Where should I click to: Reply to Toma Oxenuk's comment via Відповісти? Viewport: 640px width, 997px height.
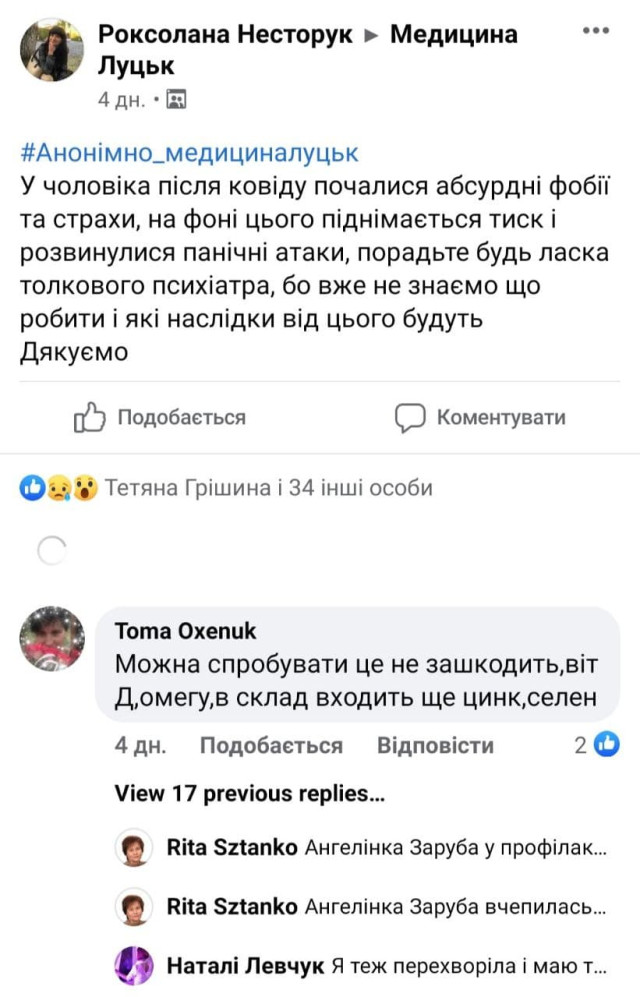[435, 745]
